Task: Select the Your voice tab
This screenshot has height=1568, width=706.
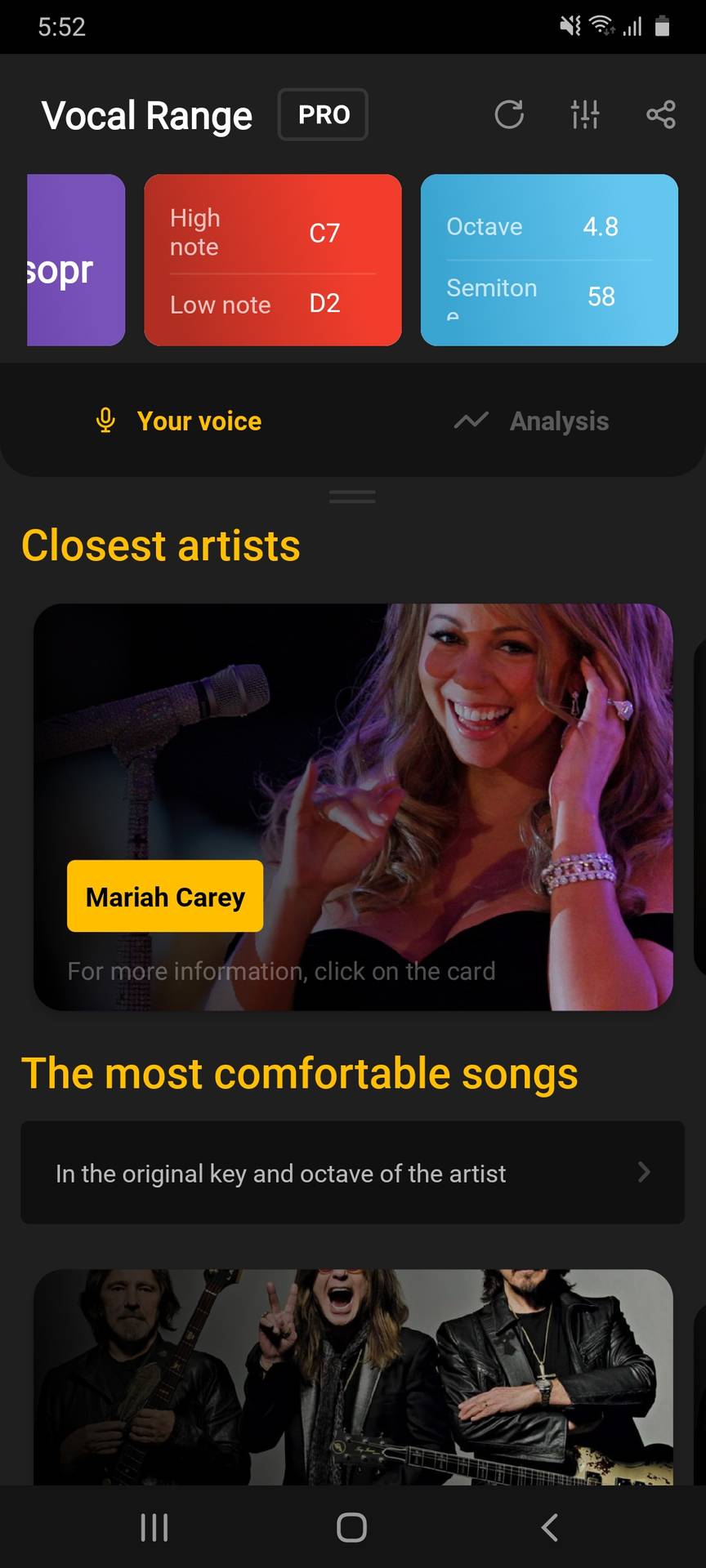Action: 179,421
